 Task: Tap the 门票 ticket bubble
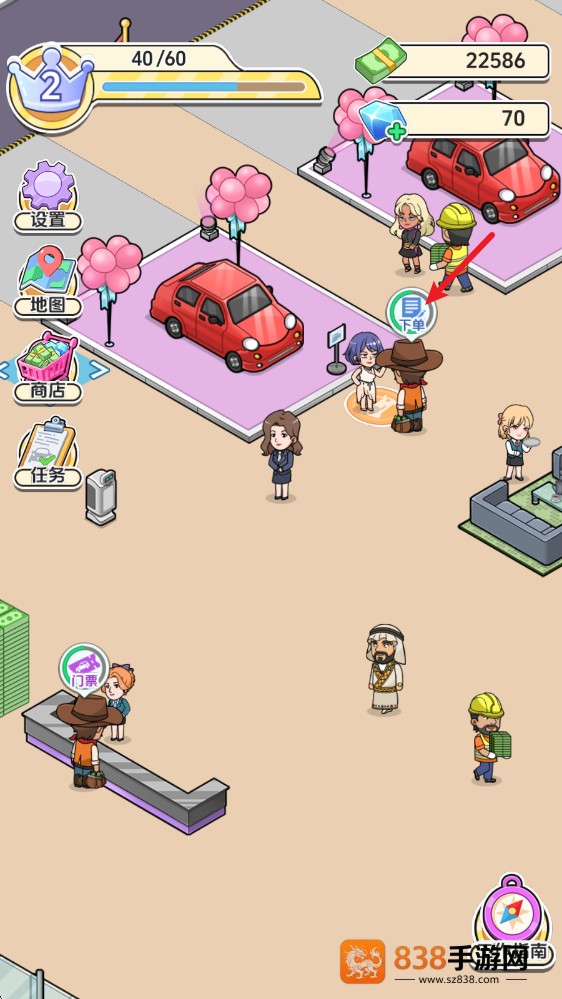84,669
